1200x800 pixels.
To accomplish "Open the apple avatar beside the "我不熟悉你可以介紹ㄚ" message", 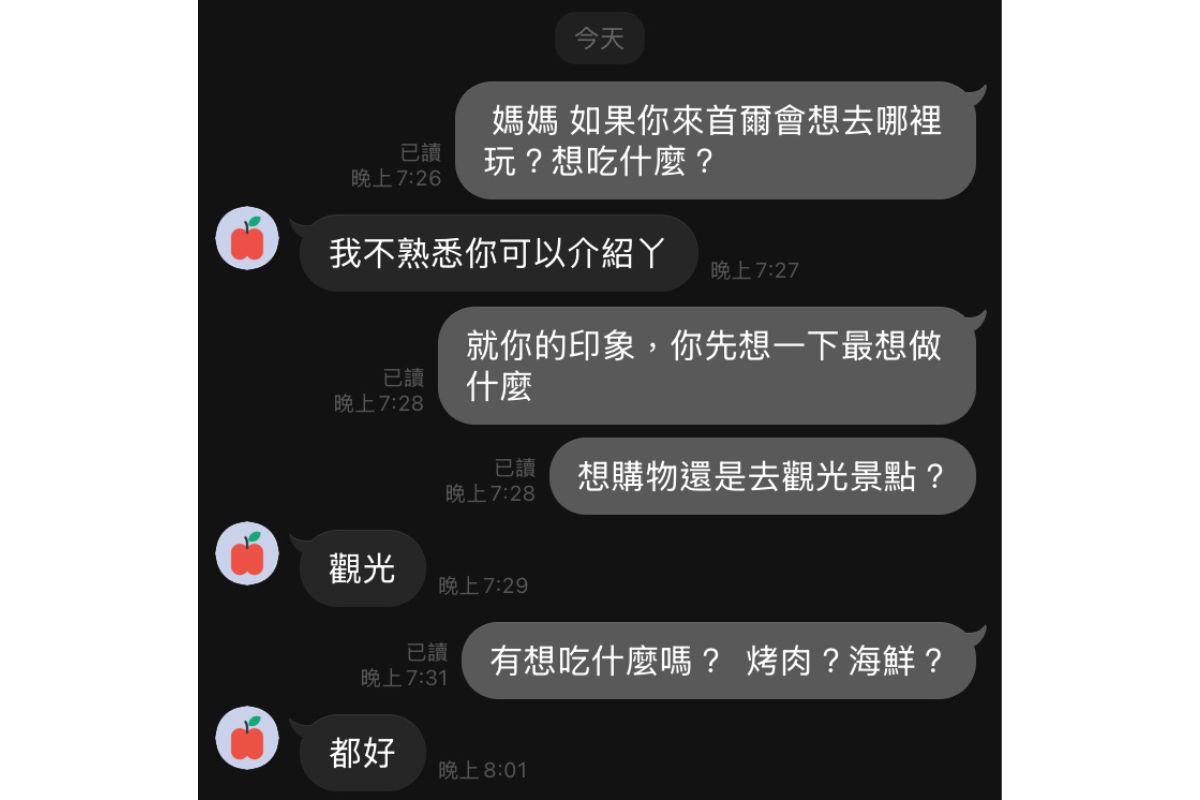I will coord(247,238).
